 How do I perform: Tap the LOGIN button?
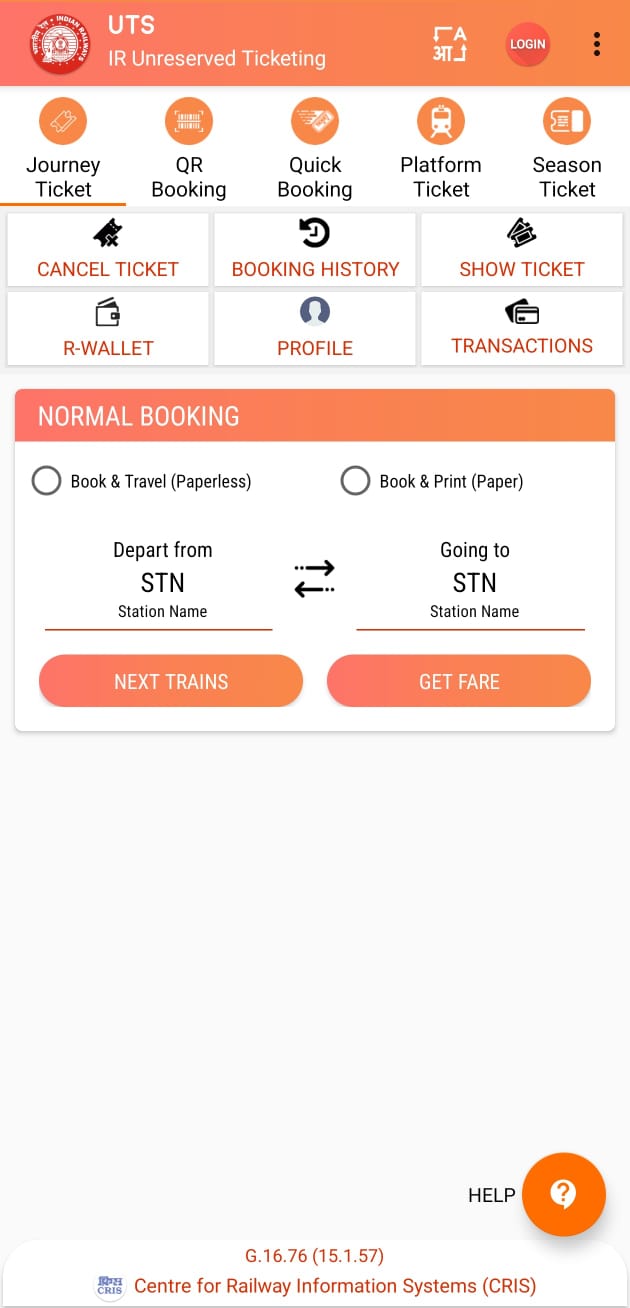[527, 44]
